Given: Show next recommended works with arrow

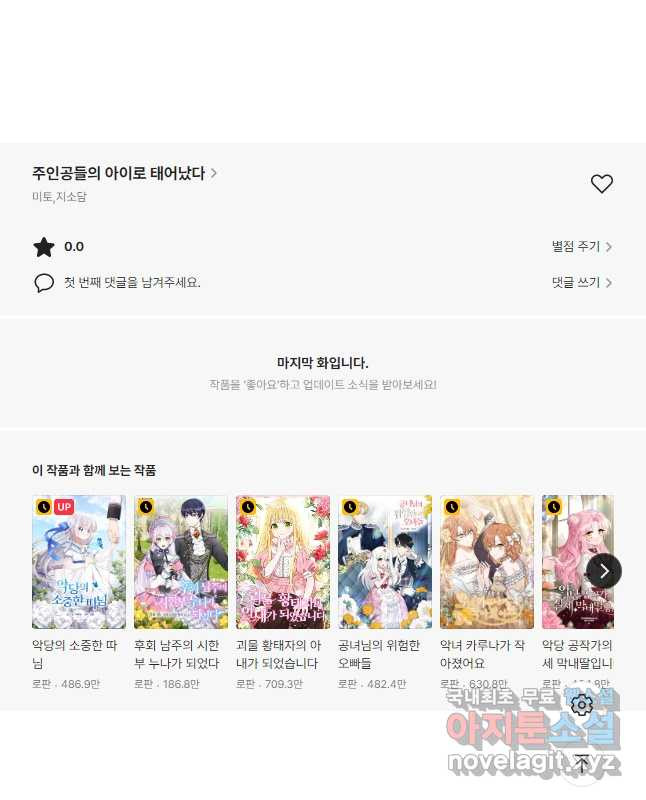Looking at the screenshot, I should tap(604, 571).
